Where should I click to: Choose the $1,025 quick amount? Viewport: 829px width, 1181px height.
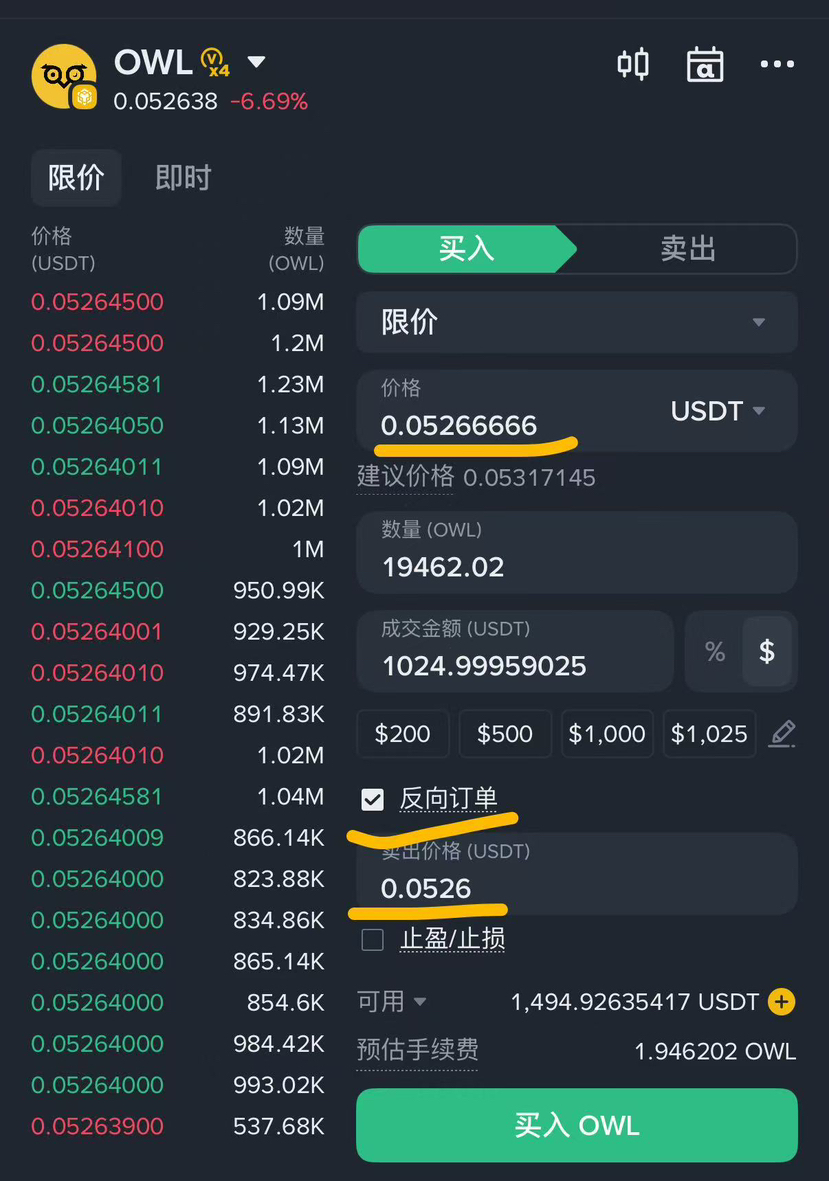[709, 734]
